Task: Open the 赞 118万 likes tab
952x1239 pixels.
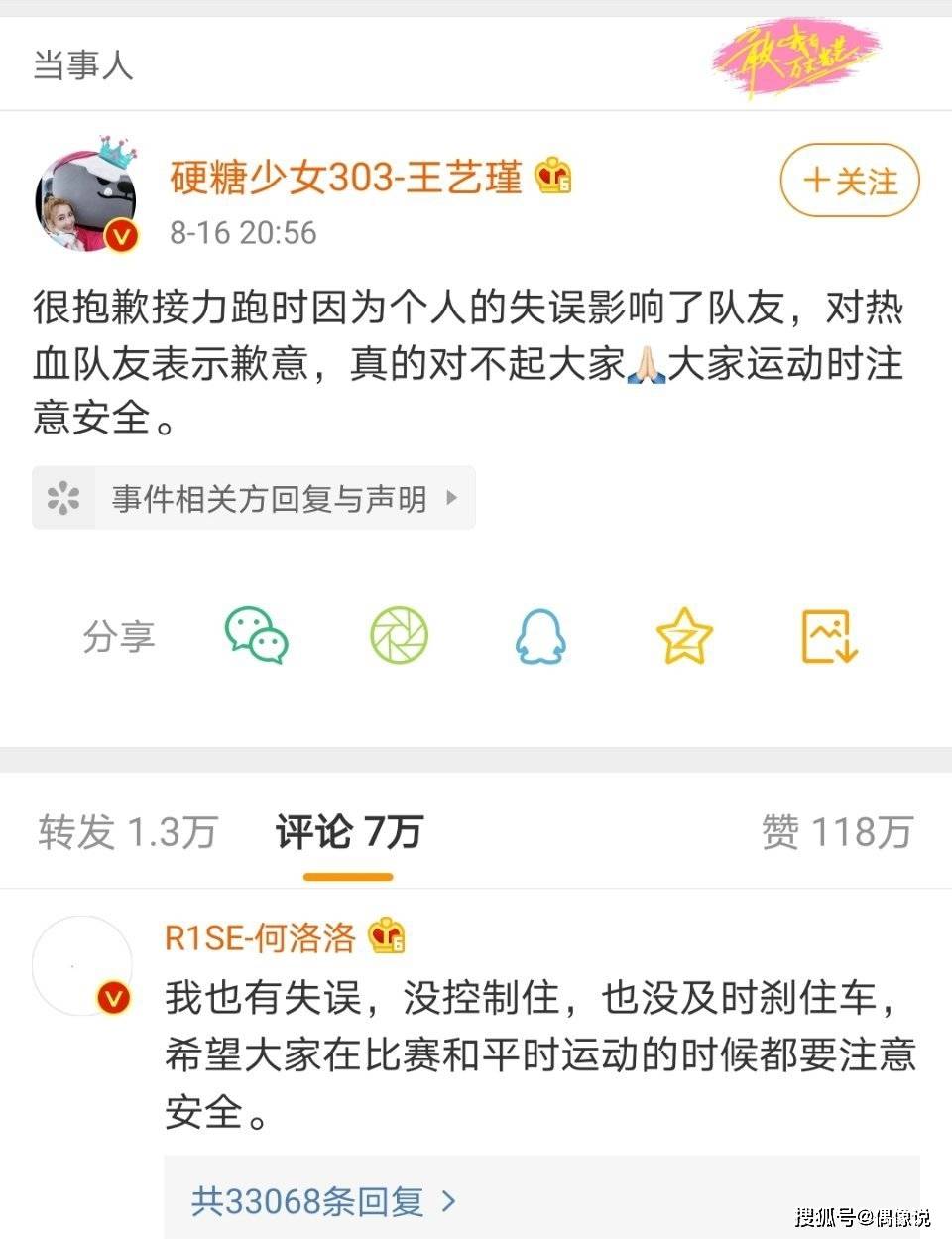Action: (836, 831)
